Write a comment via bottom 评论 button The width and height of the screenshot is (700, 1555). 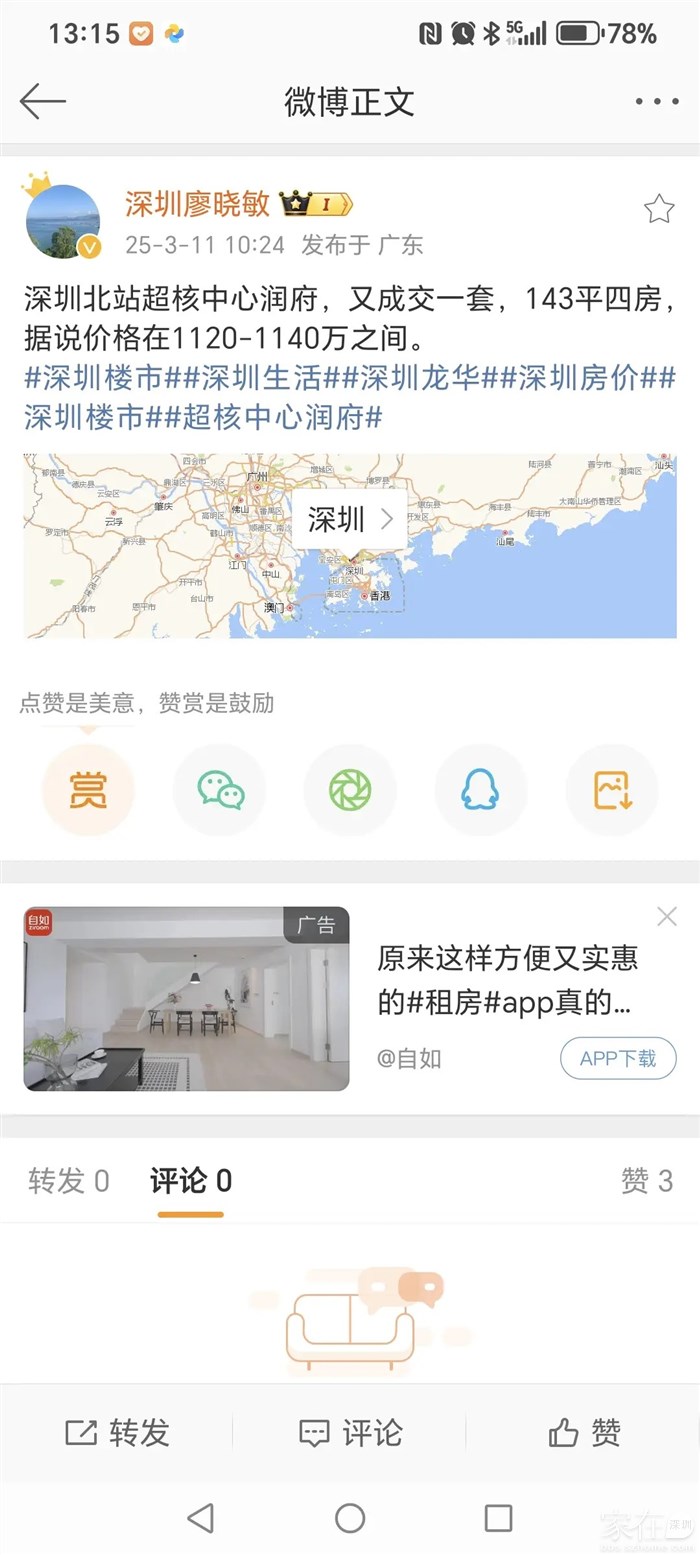(350, 1433)
